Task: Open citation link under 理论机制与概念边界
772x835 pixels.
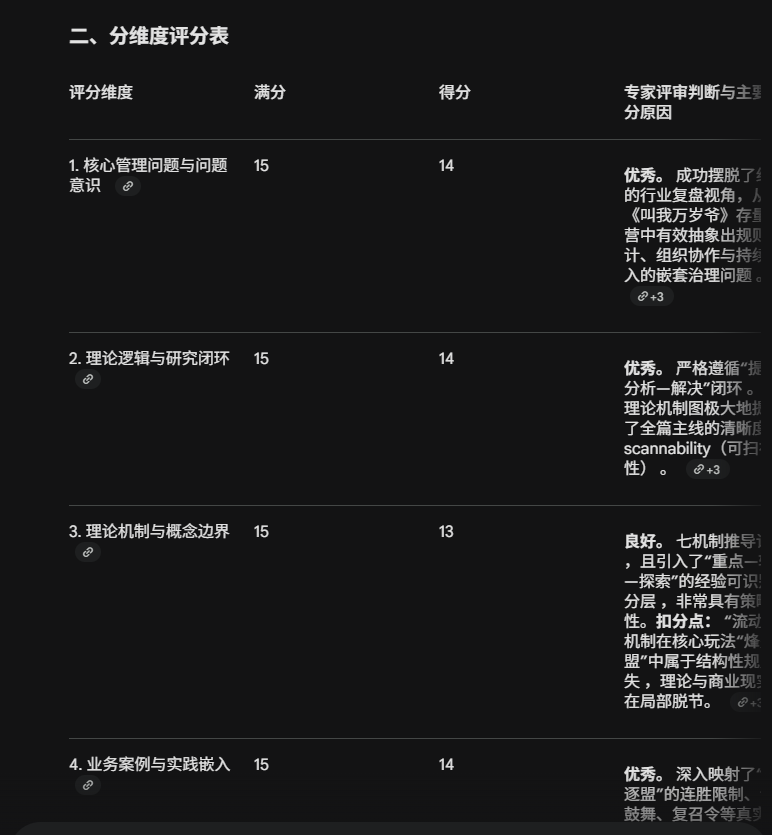Action: click(88, 552)
